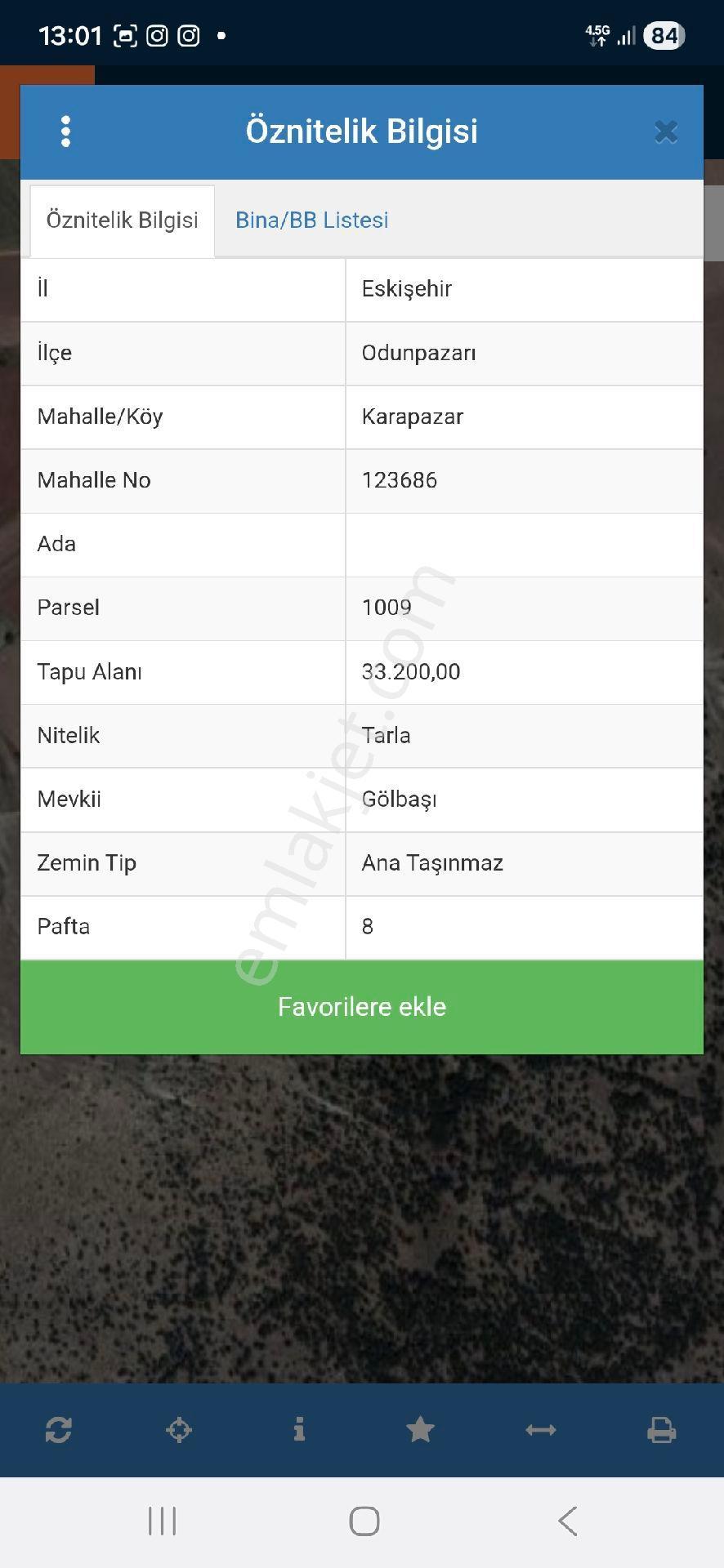Tap the Favorilere ekle button
Screen dimensions: 724x1568
coord(362,1006)
